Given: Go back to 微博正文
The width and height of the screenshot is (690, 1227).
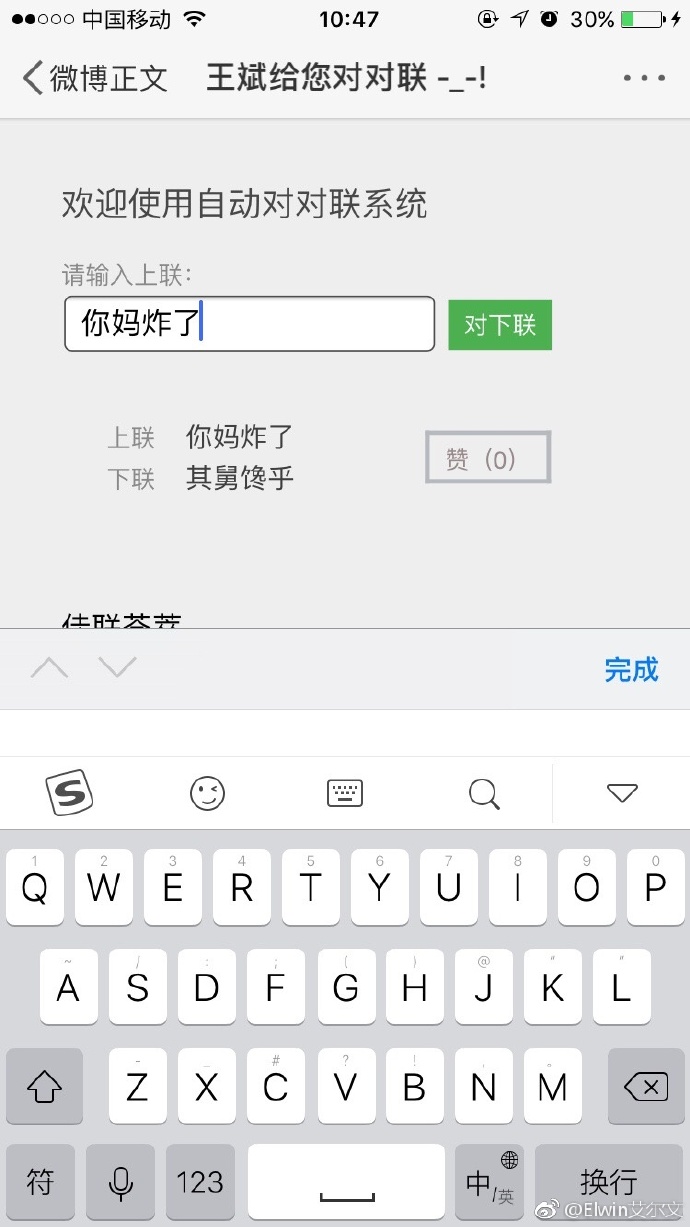Looking at the screenshot, I should pos(95,78).
